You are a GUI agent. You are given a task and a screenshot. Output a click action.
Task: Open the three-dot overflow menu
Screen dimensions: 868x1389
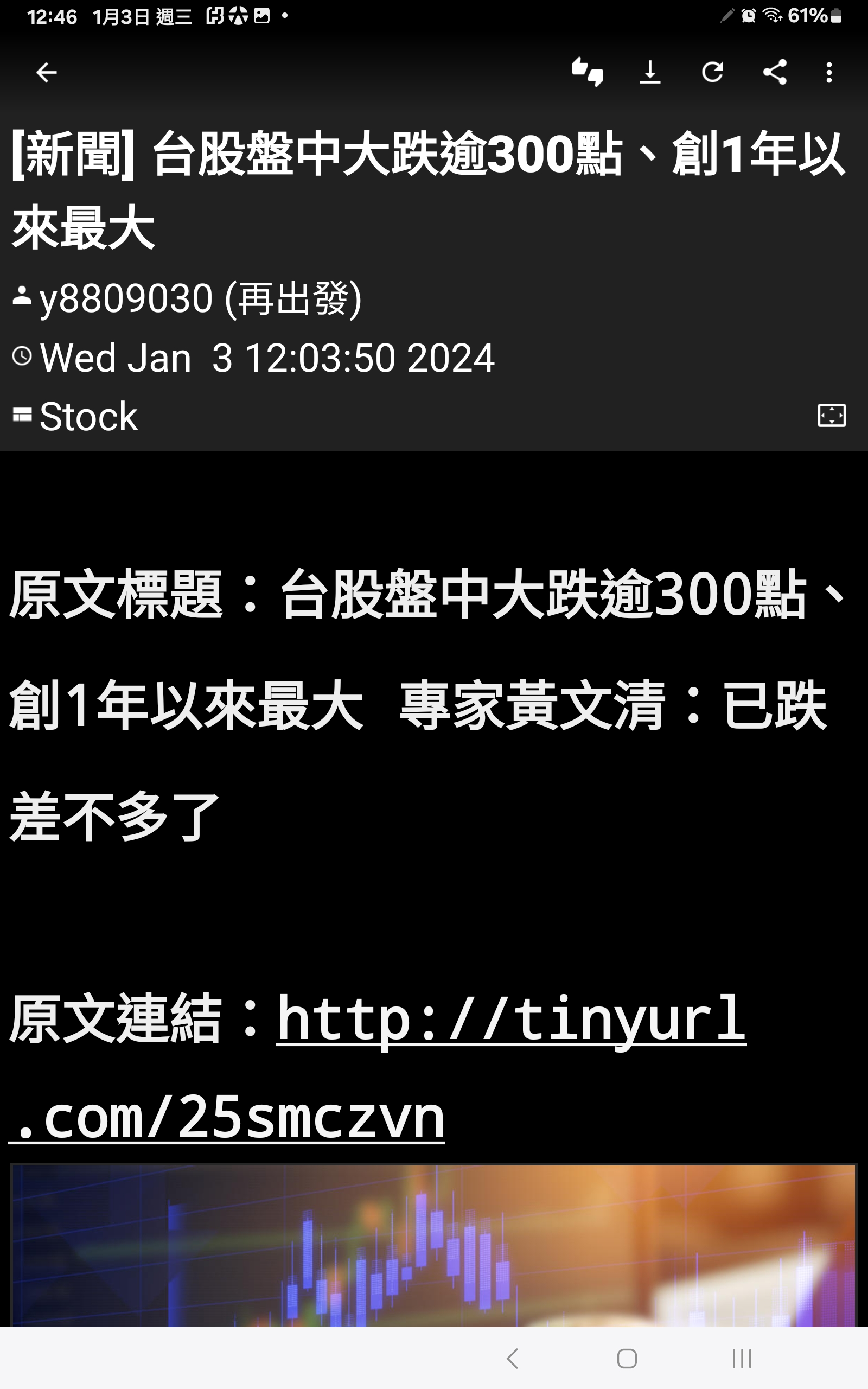[x=829, y=72]
